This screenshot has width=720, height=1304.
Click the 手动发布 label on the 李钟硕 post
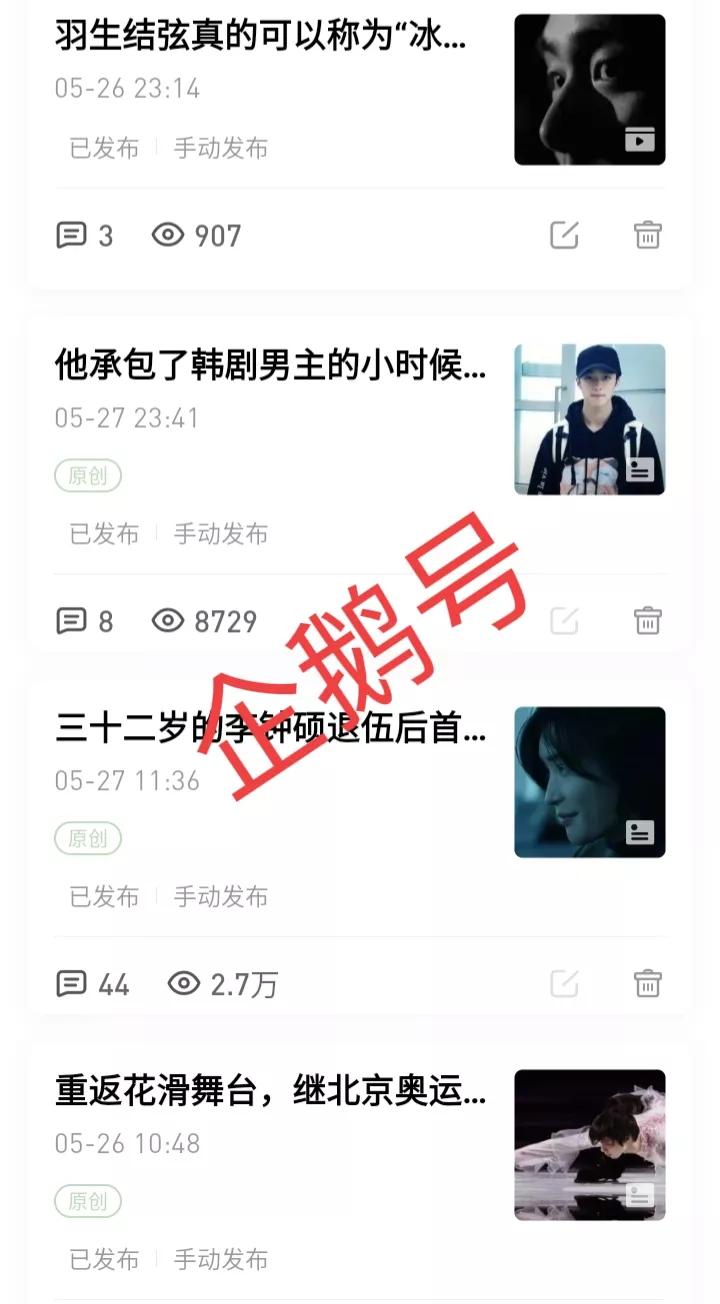point(222,898)
